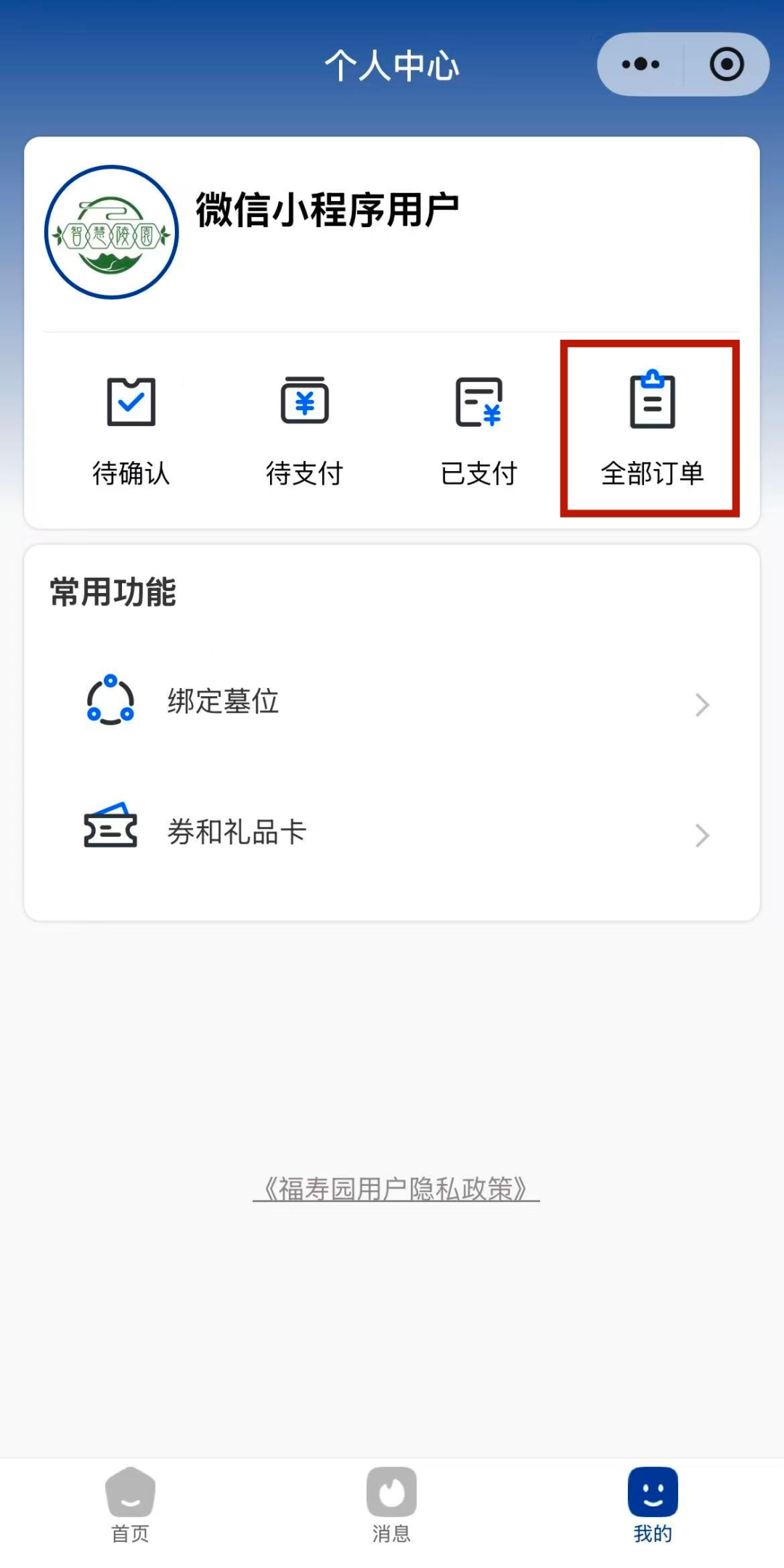This screenshot has height=1568, width=784.
Task: Tap the 常用功能 section header
Action: 113,592
